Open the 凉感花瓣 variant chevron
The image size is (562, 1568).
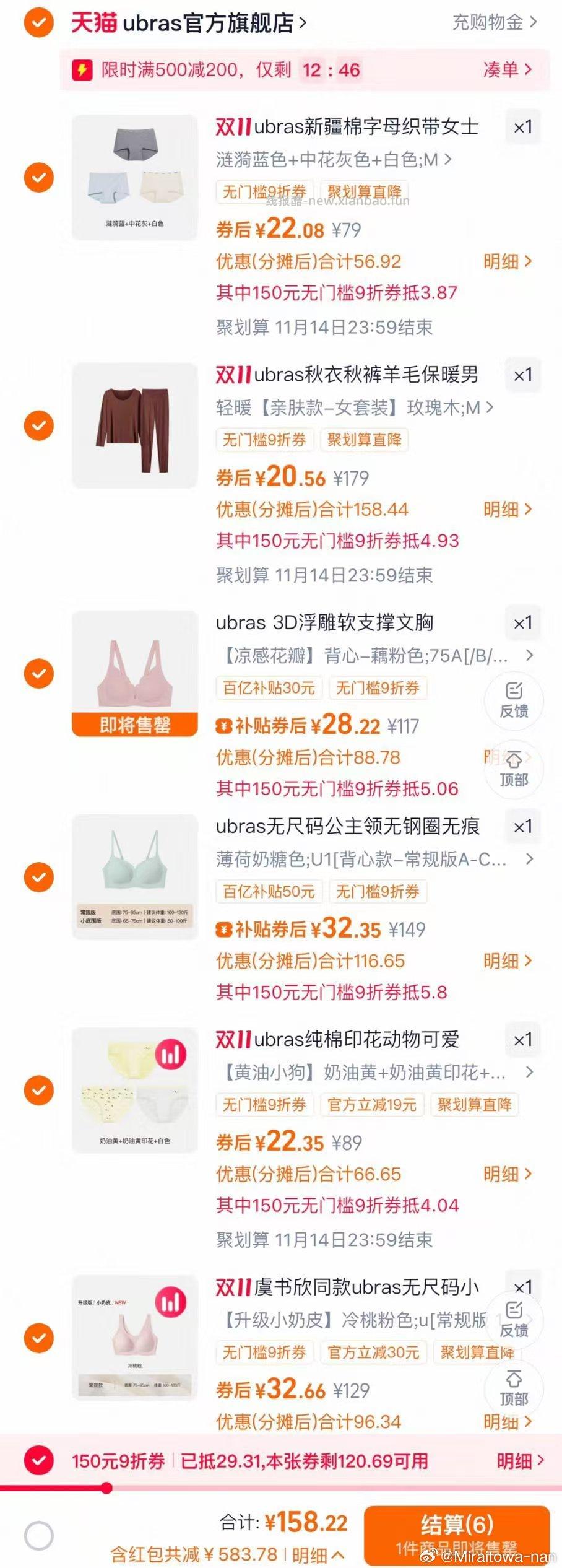(529, 656)
